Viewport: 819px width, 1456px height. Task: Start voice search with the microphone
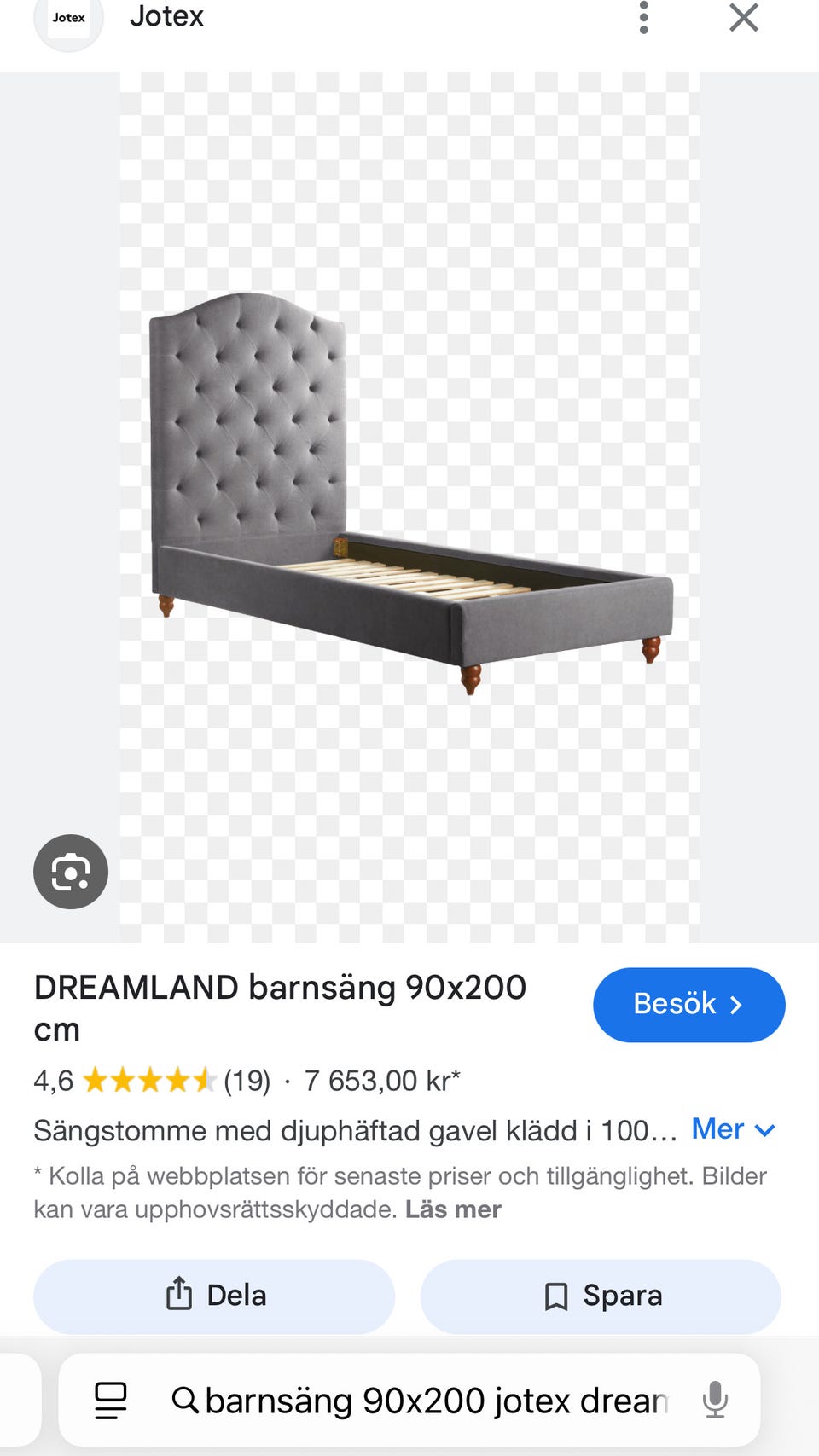pos(715,1400)
